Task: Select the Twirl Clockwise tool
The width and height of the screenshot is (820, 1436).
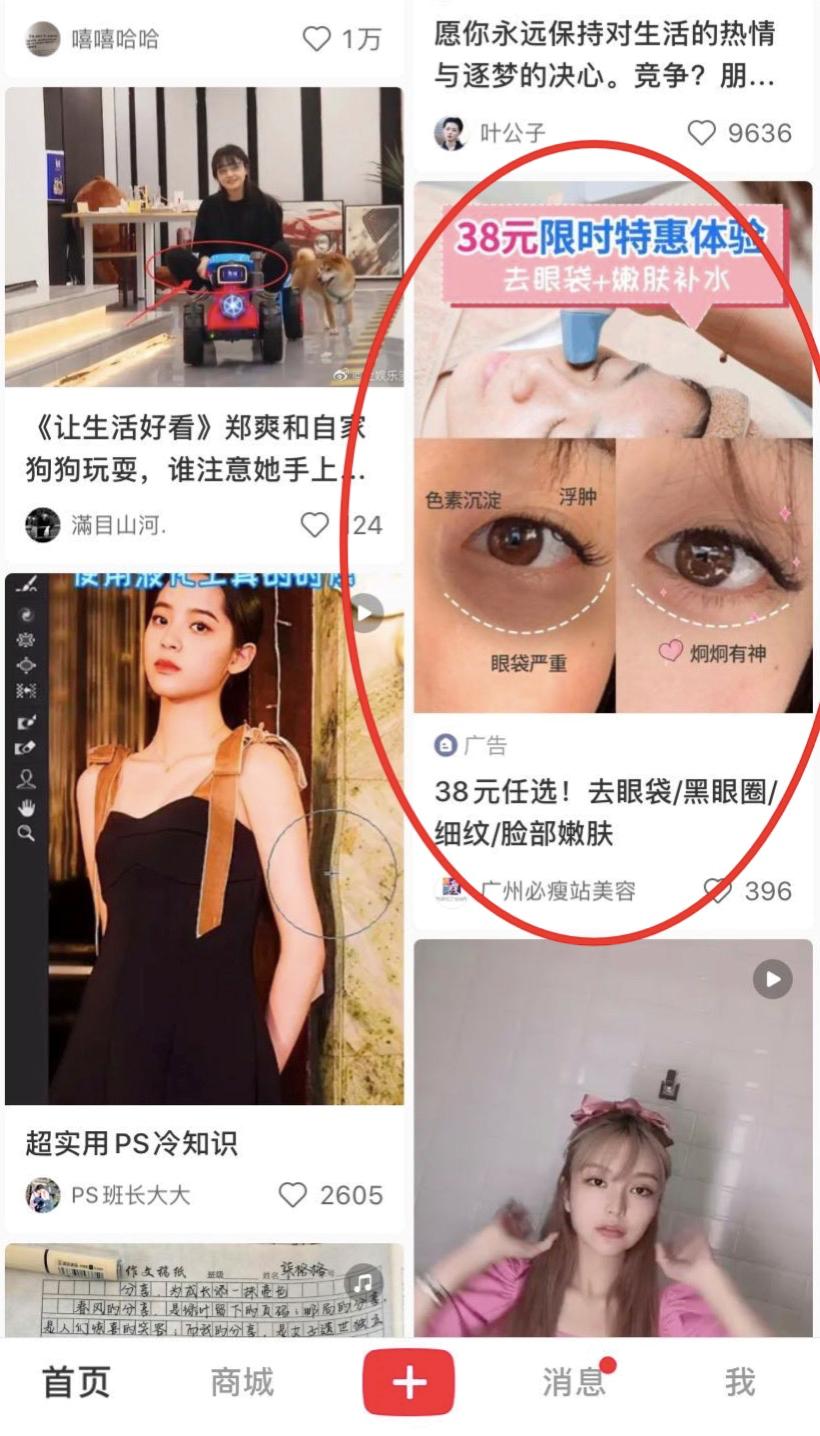Action: pyautogui.click(x=25, y=613)
